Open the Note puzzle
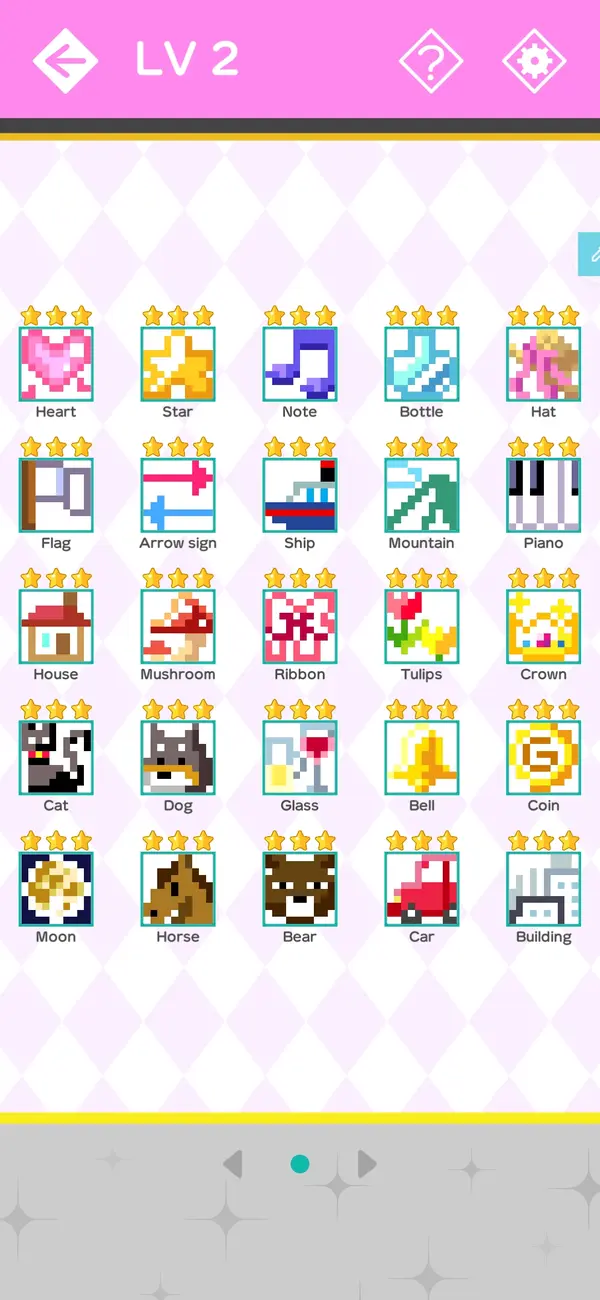 tap(300, 364)
